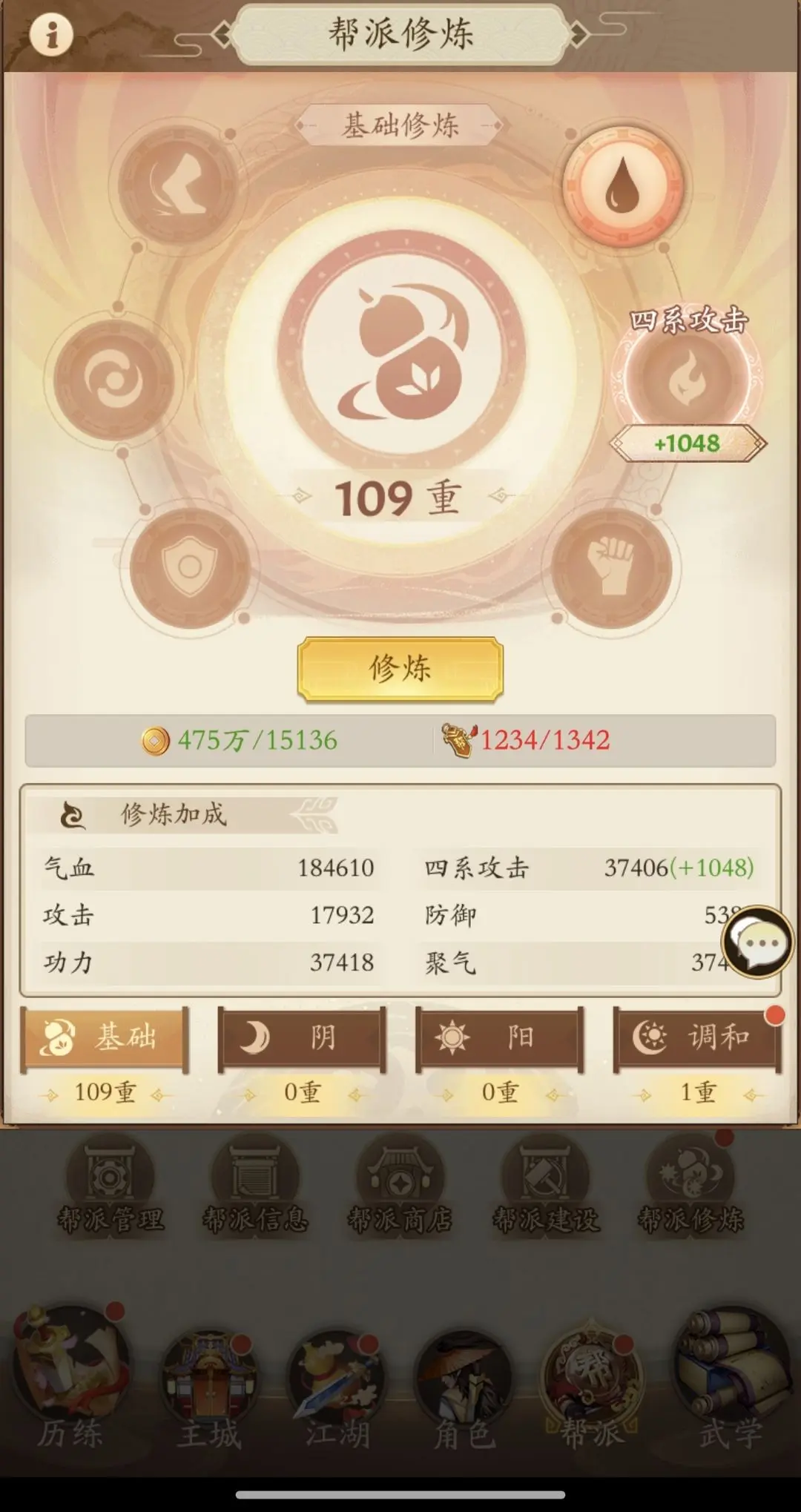Select the foot-shaped cultivation node

(x=179, y=186)
